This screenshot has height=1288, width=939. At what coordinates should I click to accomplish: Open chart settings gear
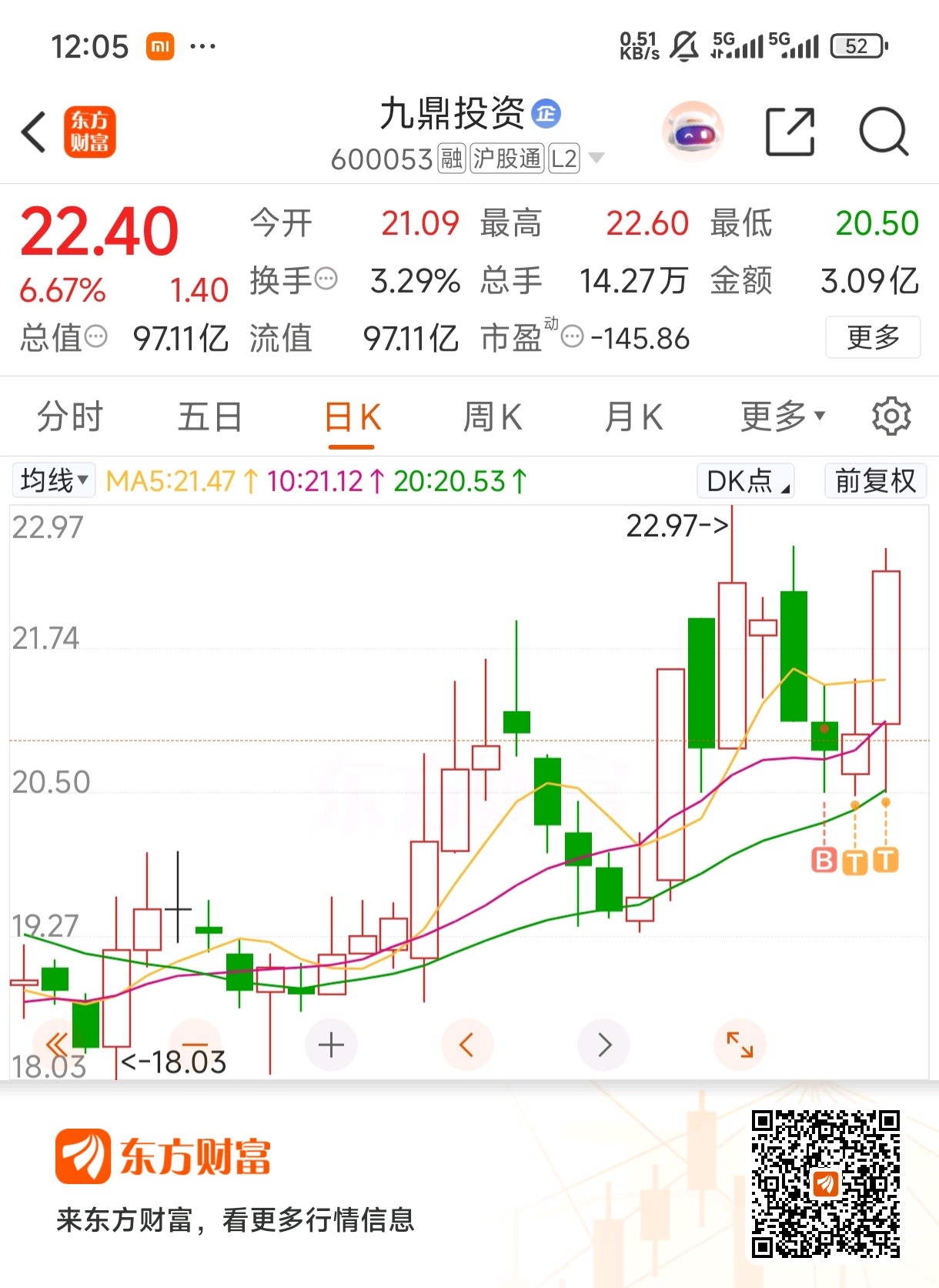pos(891,417)
